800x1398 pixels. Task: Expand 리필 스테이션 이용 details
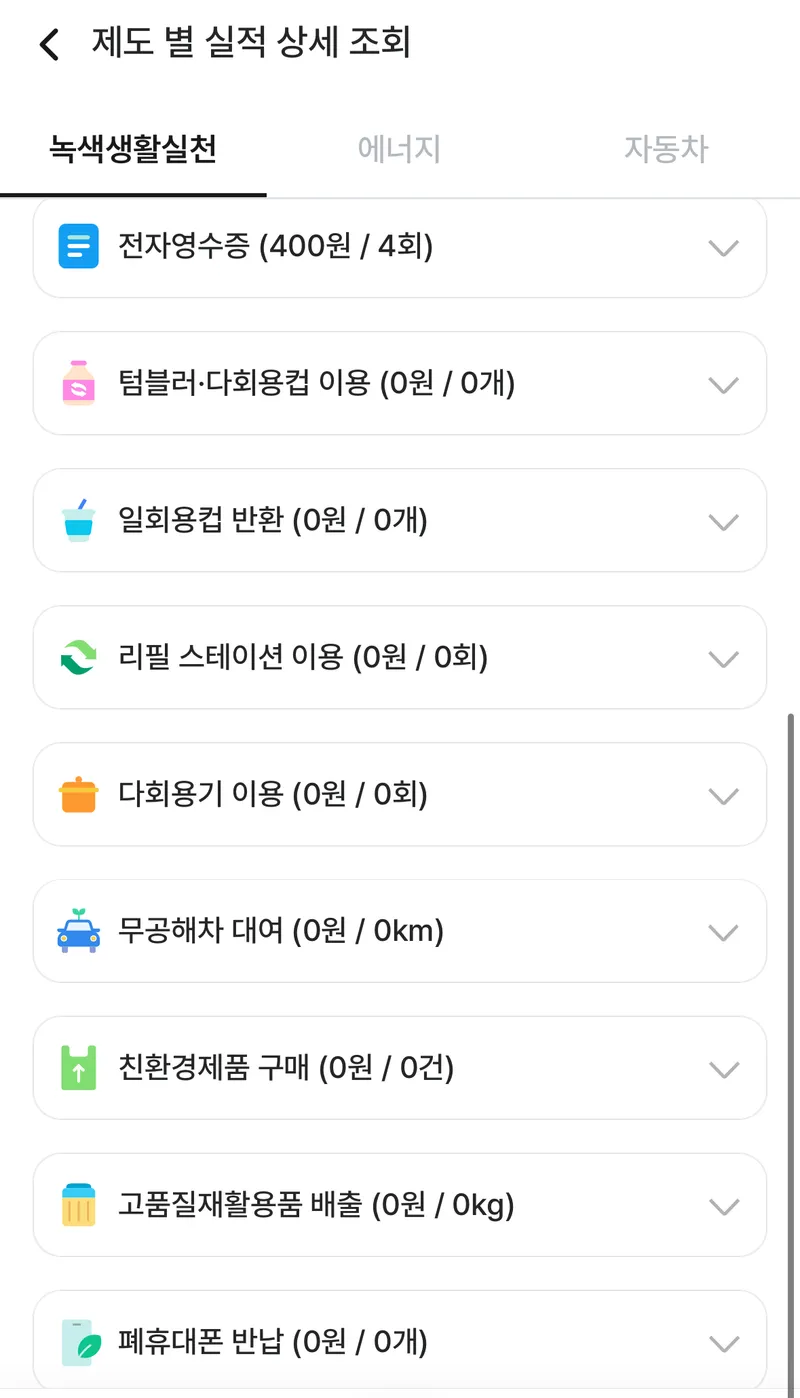click(x=400, y=658)
